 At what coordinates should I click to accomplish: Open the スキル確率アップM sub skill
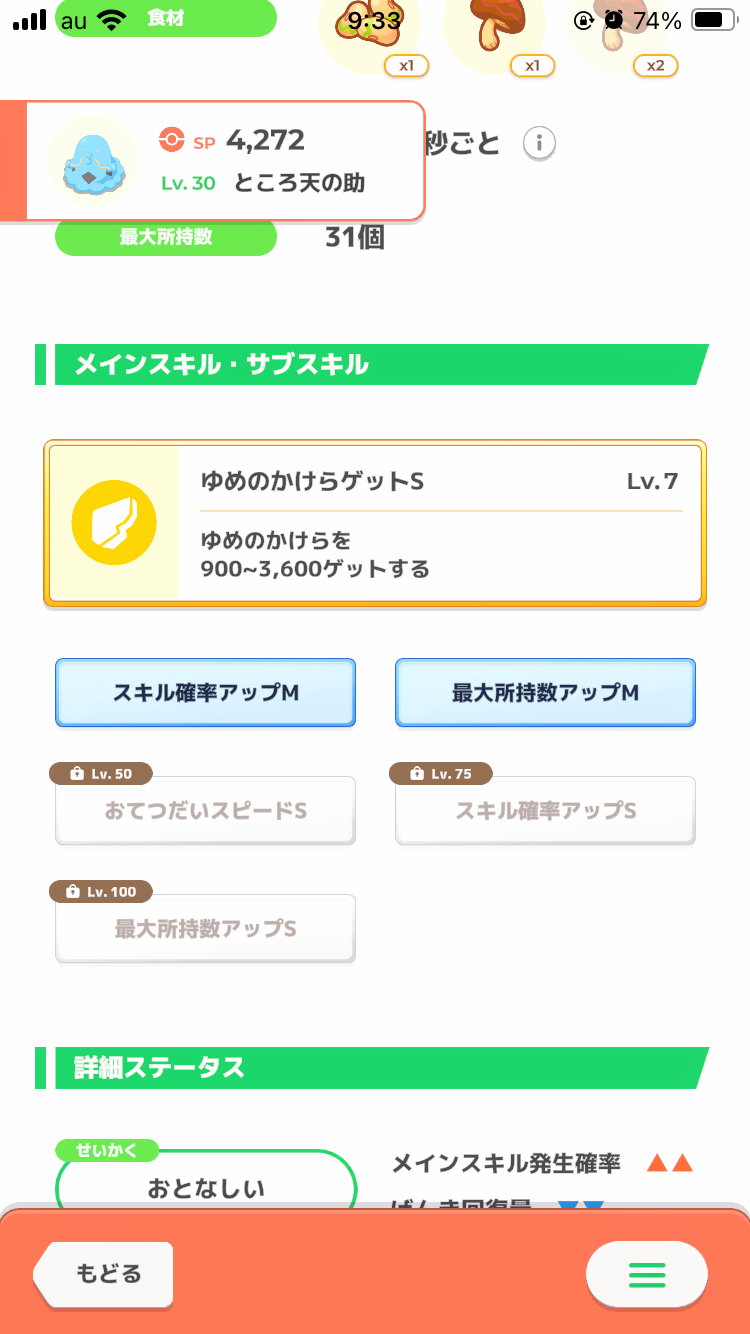coord(205,692)
